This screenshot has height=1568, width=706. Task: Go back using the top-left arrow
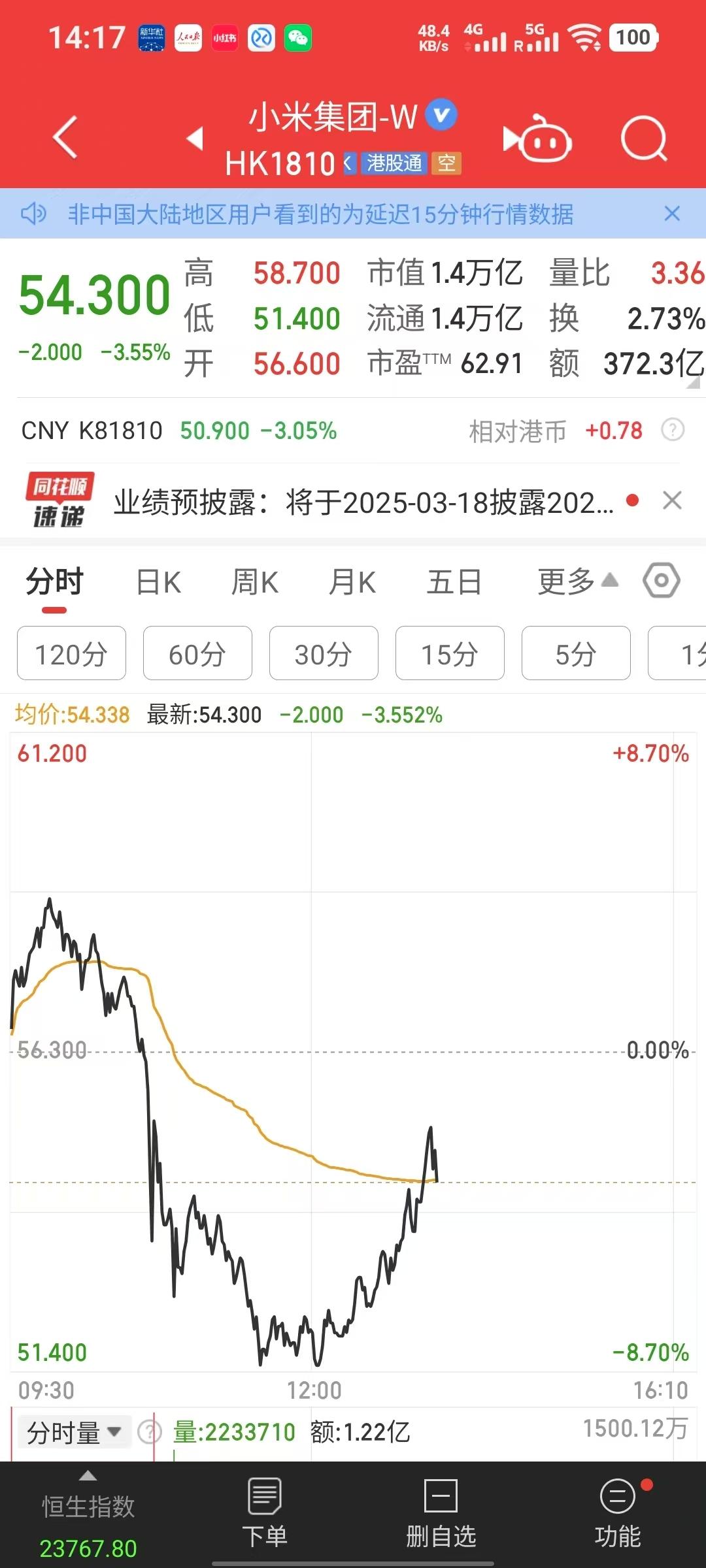[x=65, y=137]
